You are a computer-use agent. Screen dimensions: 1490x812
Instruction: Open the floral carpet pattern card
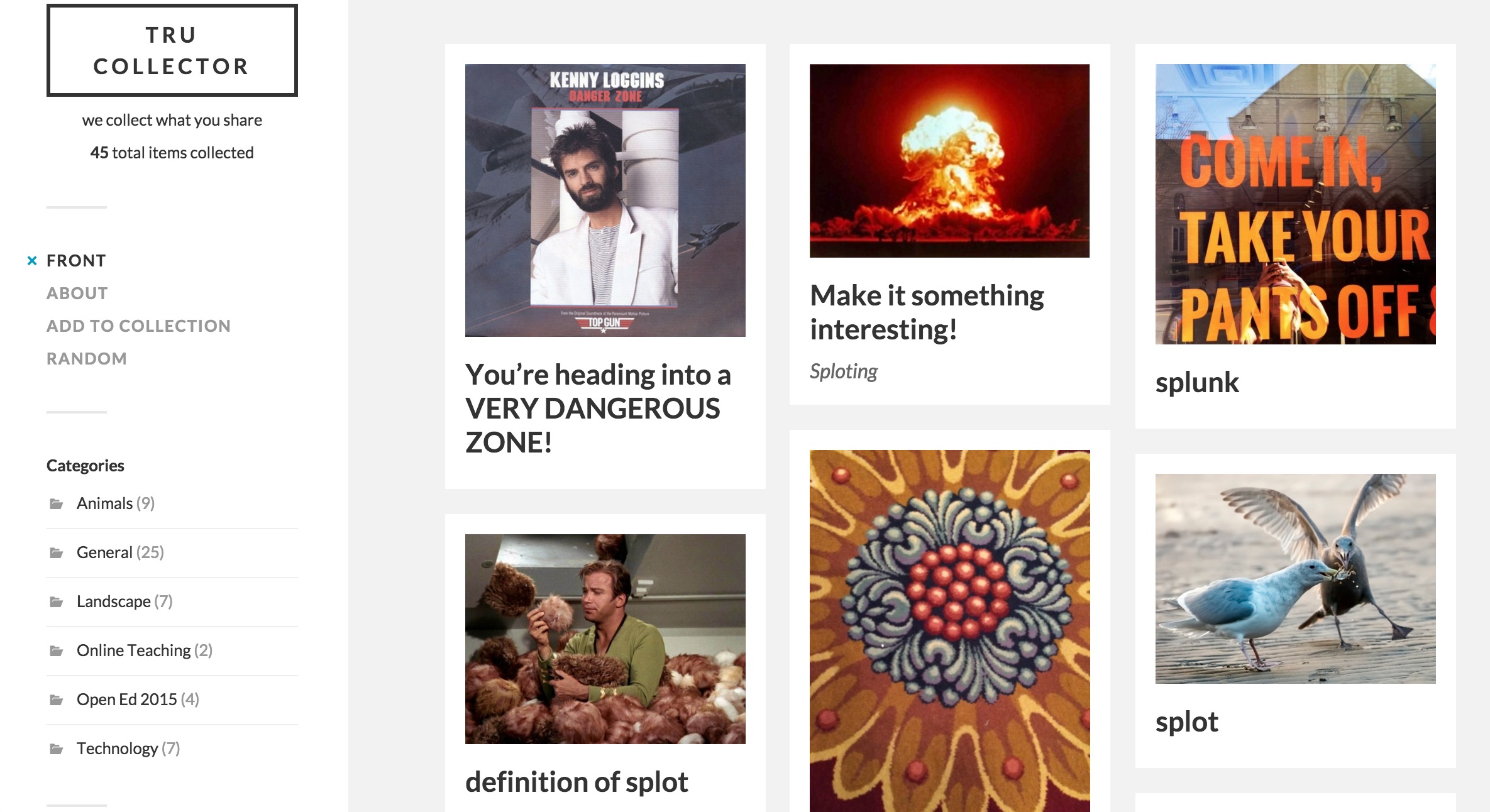coord(949,628)
